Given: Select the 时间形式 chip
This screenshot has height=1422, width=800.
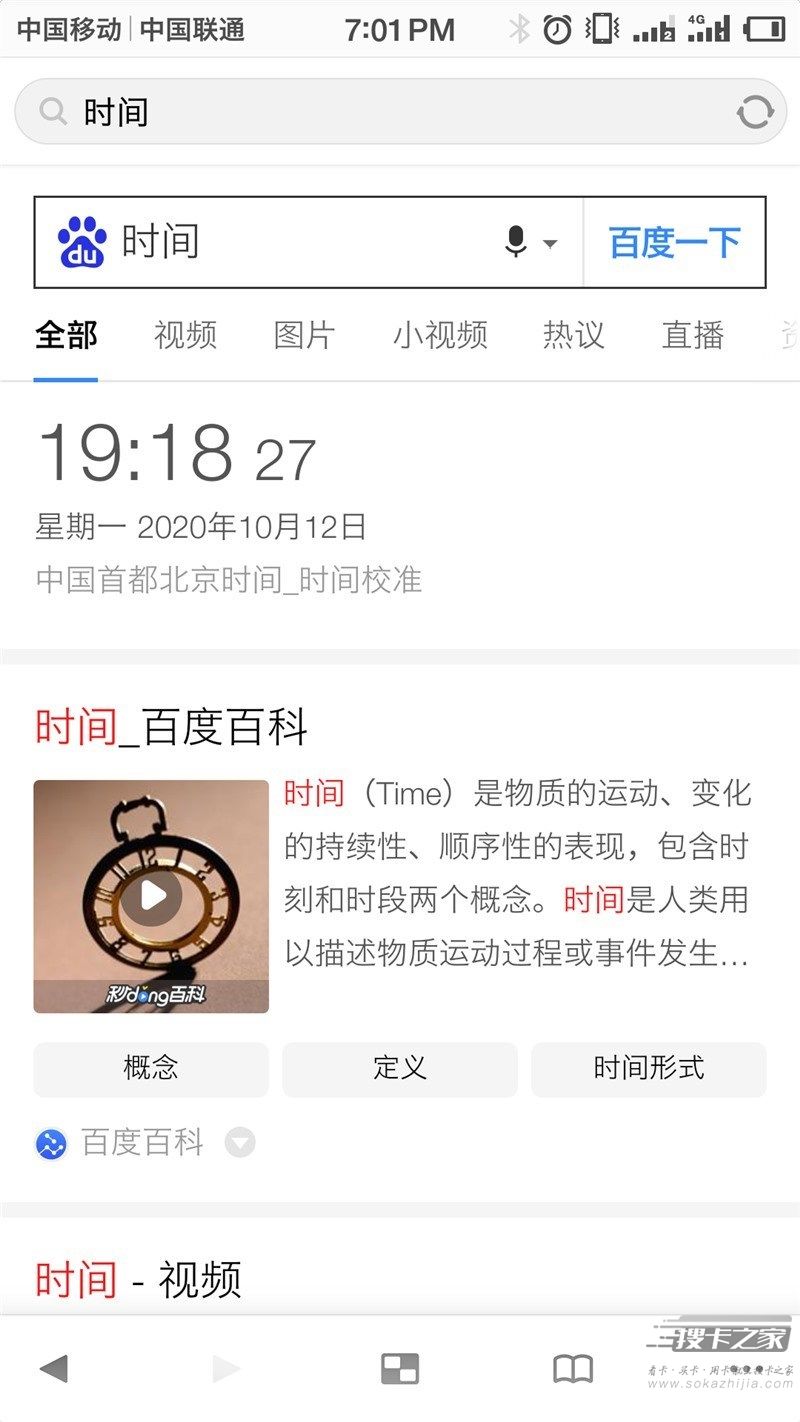Looking at the screenshot, I should click(x=648, y=1068).
